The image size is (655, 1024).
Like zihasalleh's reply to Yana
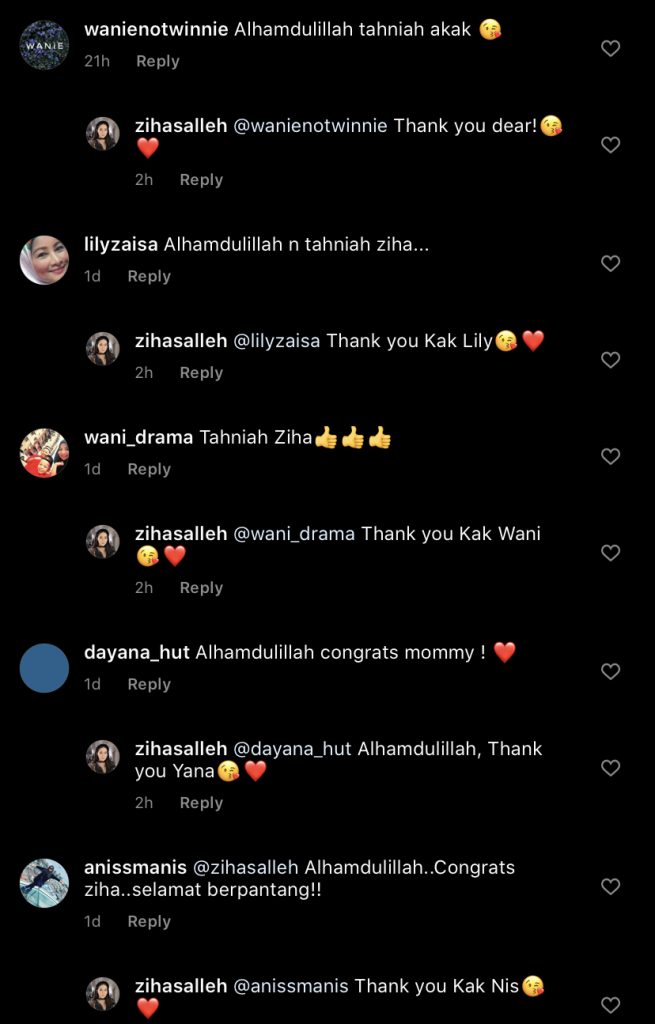point(610,768)
